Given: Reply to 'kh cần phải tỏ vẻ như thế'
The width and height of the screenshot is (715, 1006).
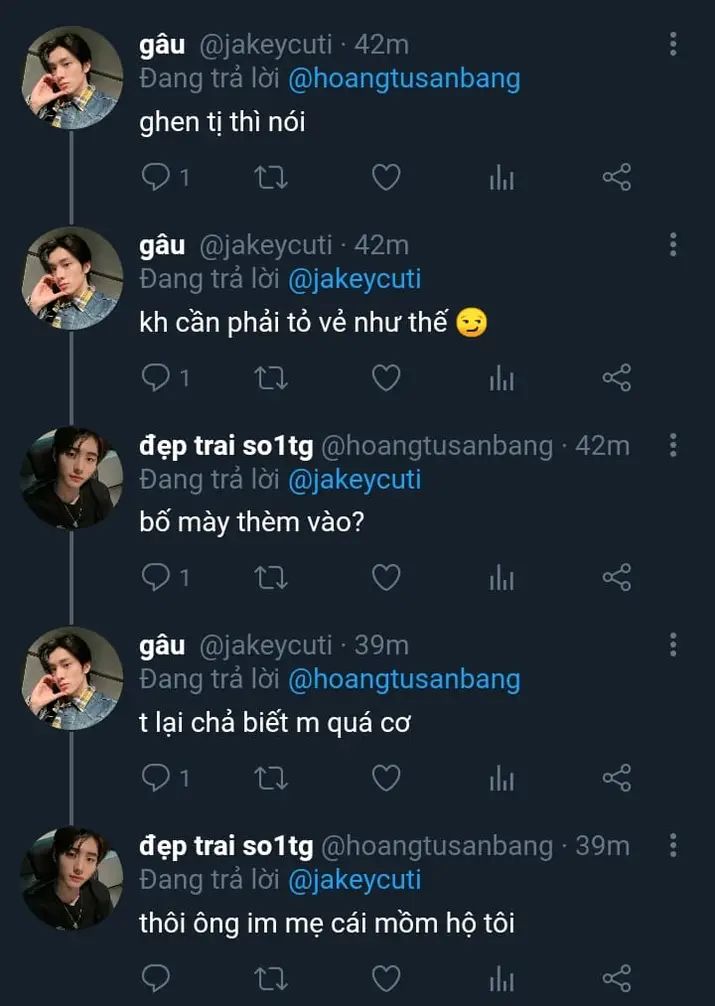Looking at the screenshot, I should pos(156,378).
